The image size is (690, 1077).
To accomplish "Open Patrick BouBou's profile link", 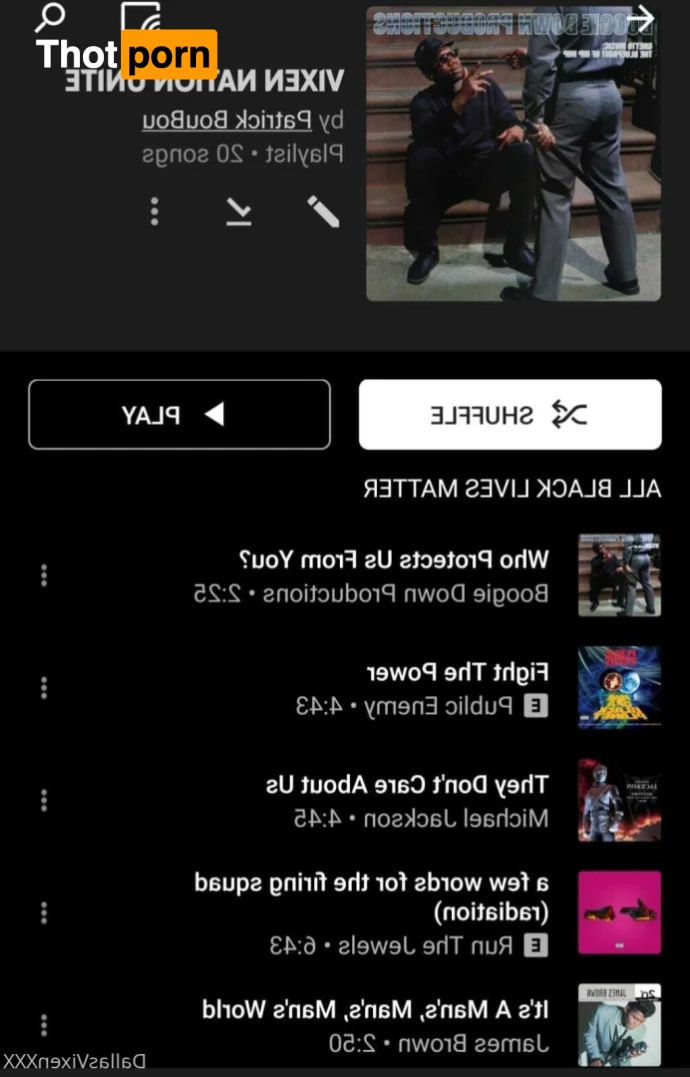I will [x=226, y=121].
